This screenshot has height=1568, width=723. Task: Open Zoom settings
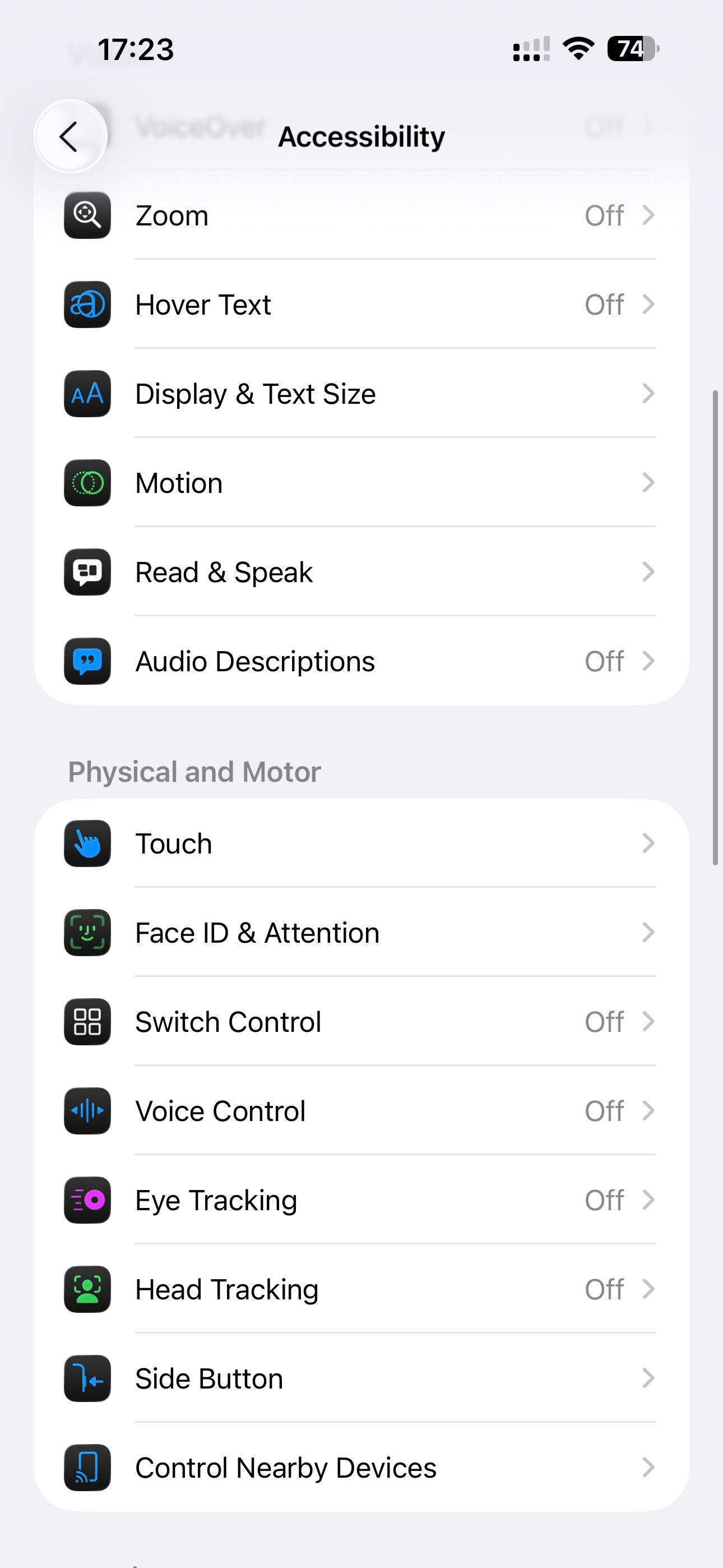[361, 215]
